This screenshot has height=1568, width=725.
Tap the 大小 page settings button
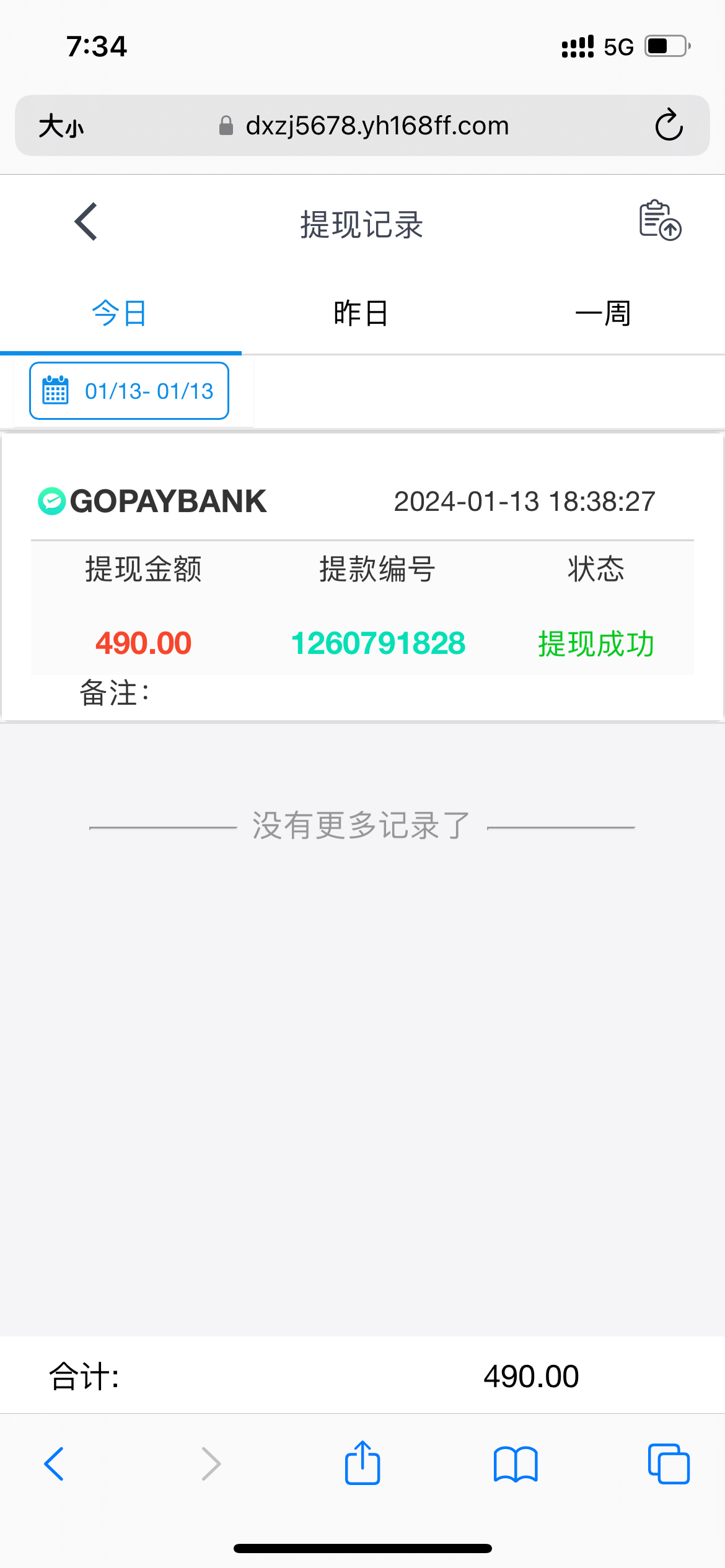pos(61,126)
